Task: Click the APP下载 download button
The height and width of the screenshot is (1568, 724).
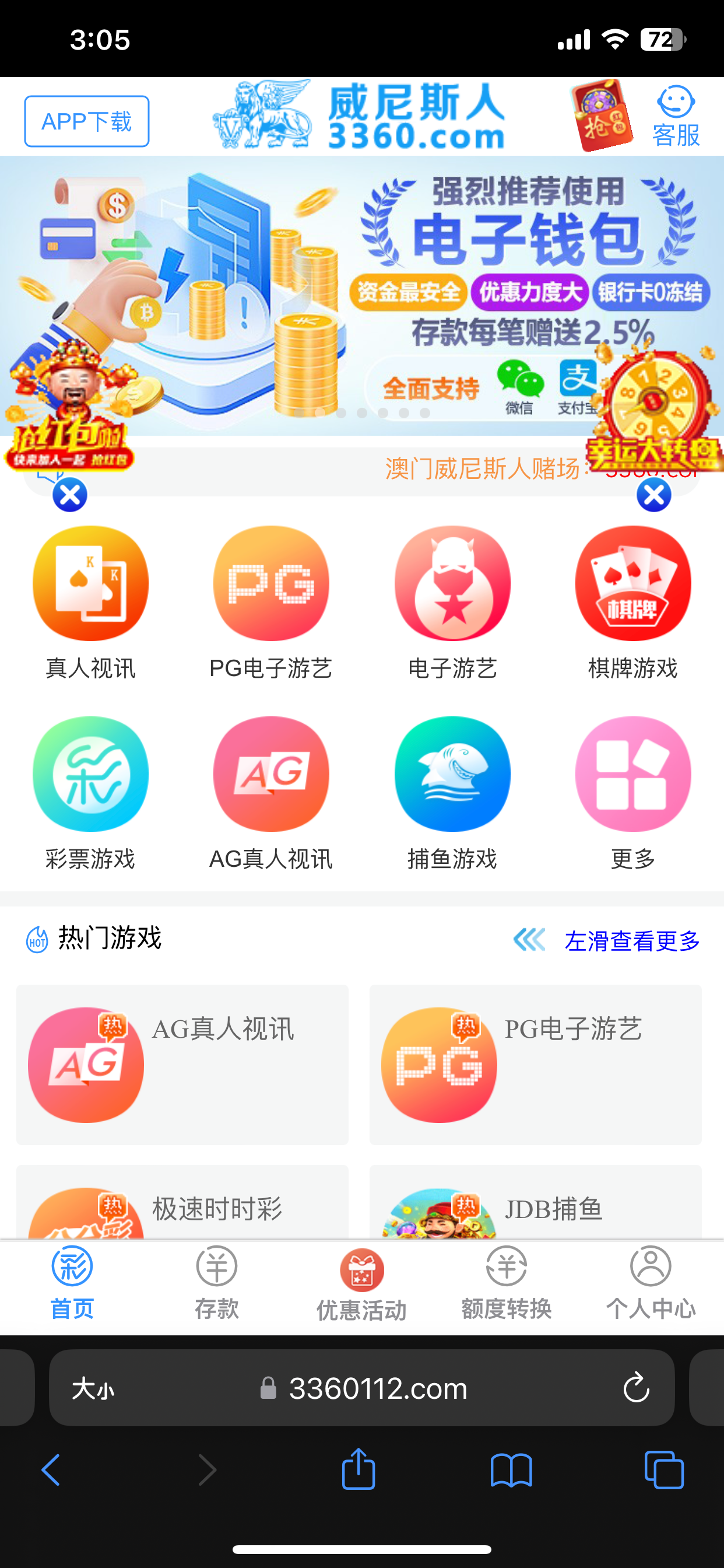Action: 86,121
